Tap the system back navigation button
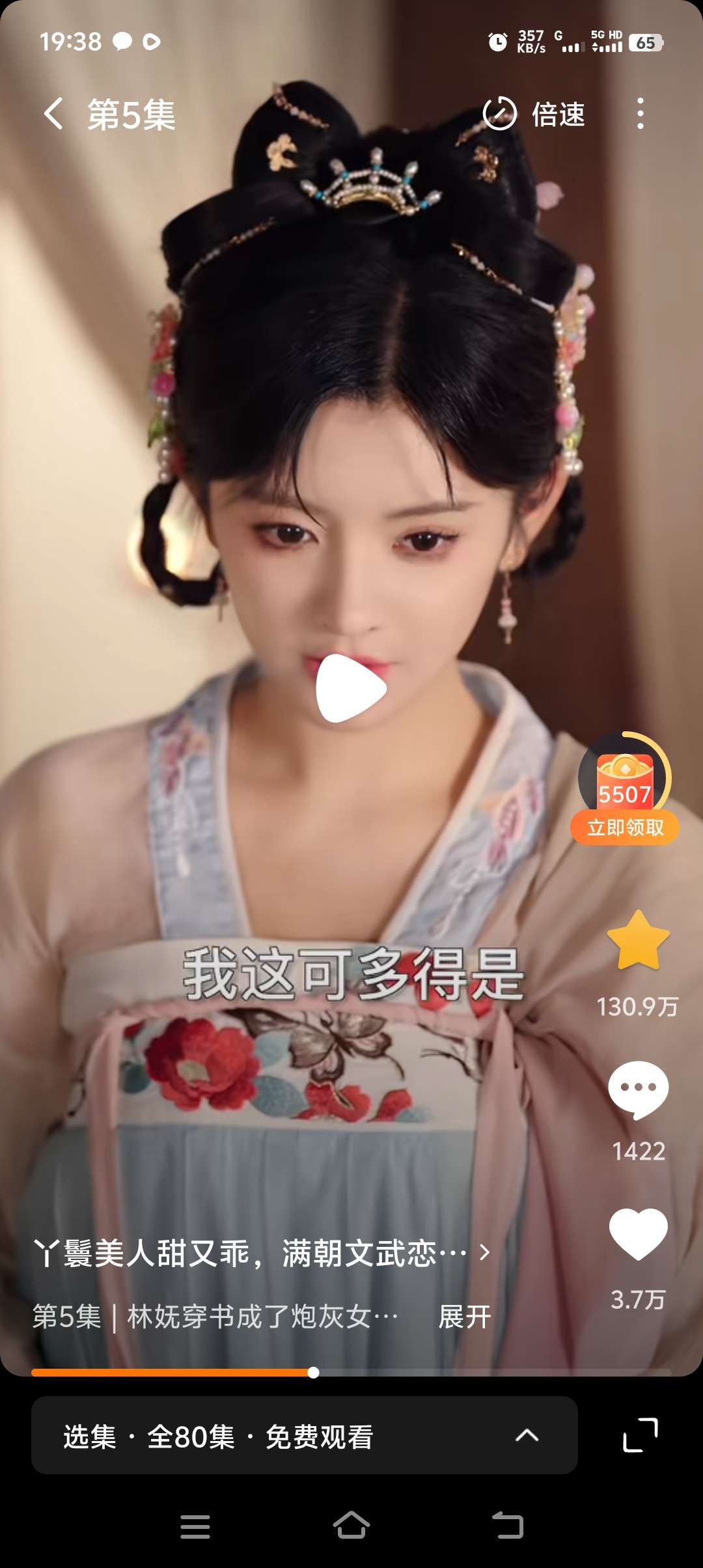Screen dimensions: 703x1568 508,1526
